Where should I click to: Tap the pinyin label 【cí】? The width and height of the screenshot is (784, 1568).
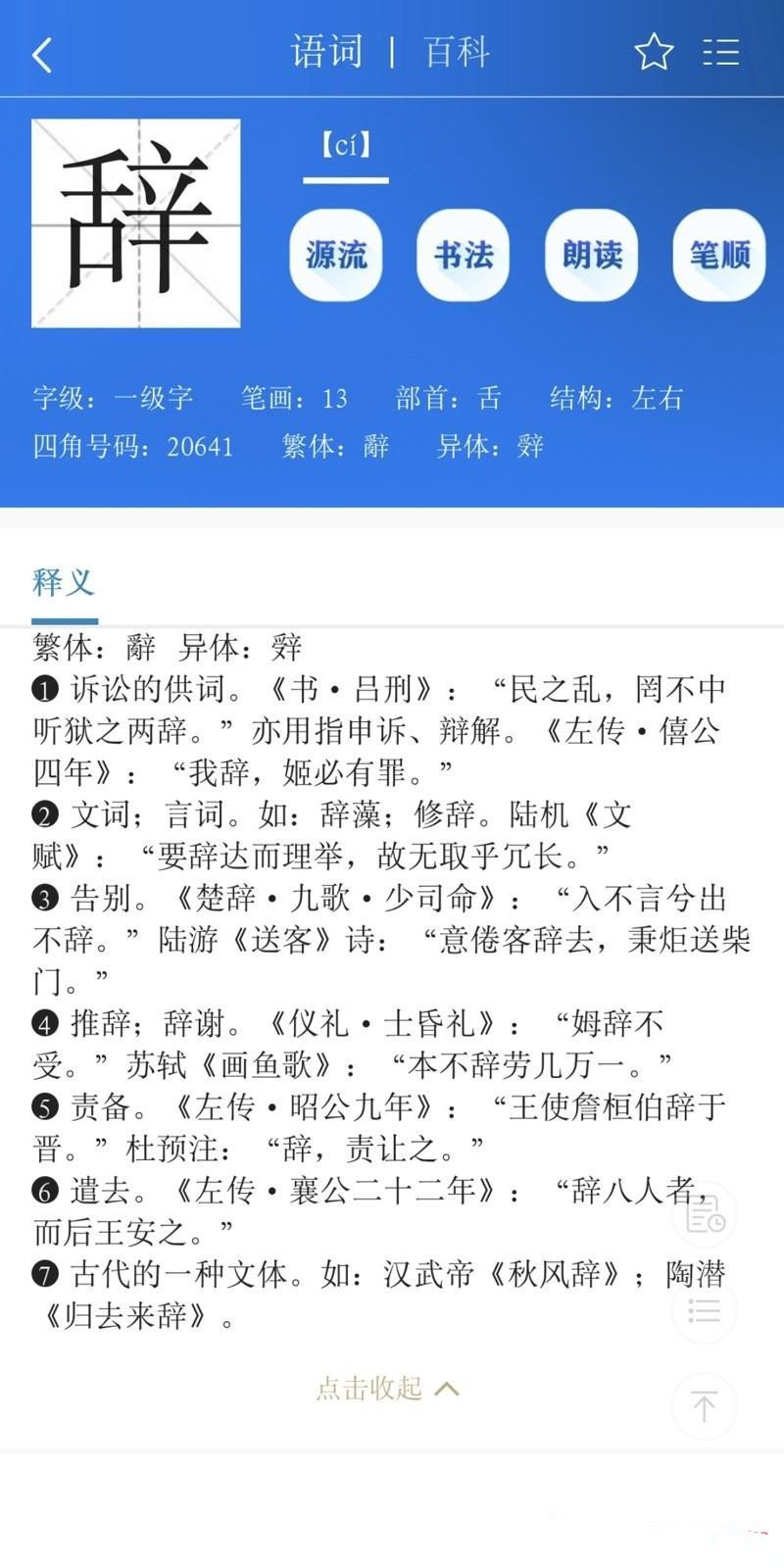click(345, 145)
